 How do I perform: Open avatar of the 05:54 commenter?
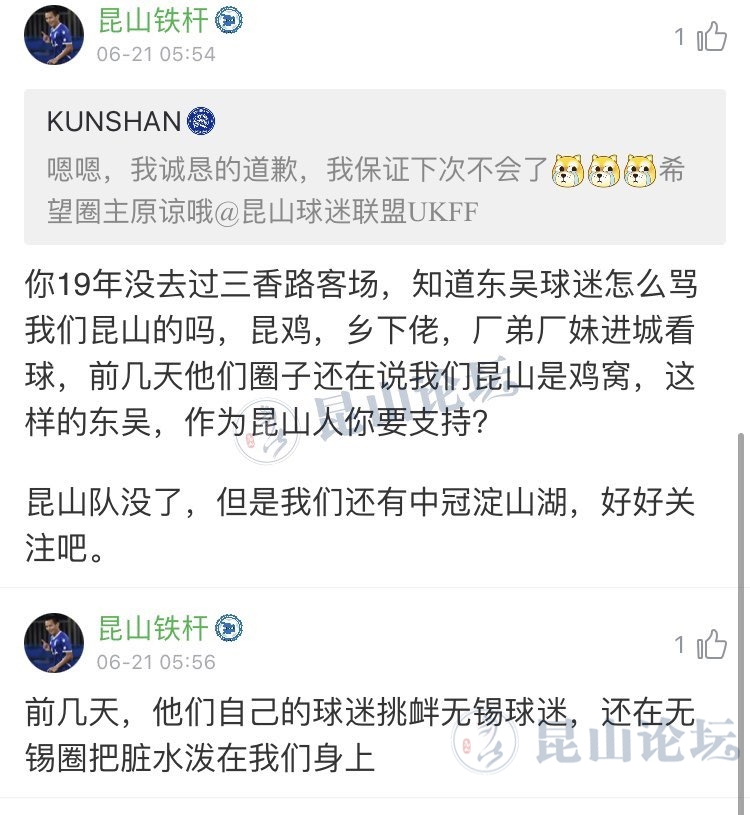[54, 35]
